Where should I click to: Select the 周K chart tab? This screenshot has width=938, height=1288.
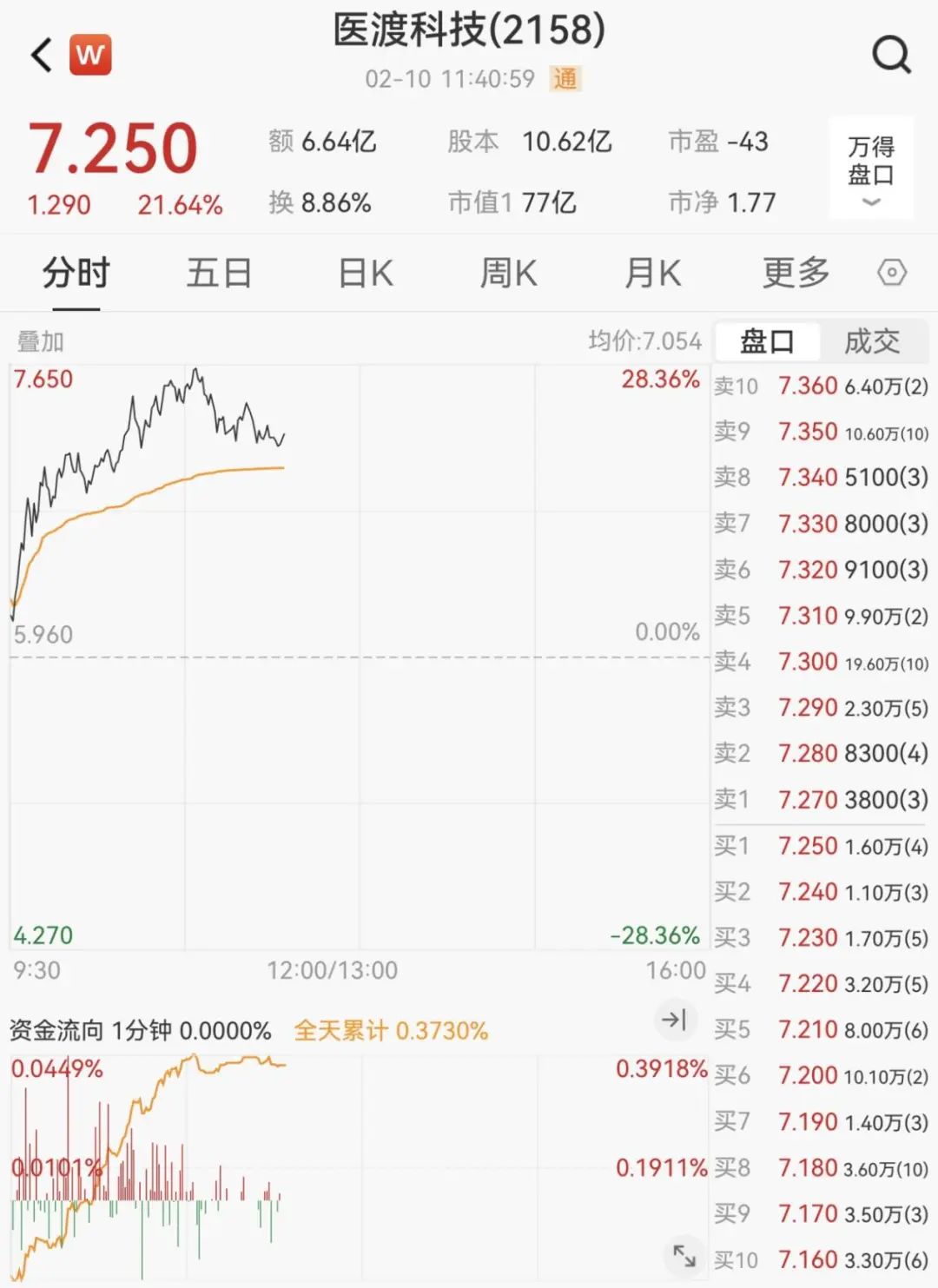pos(509,274)
